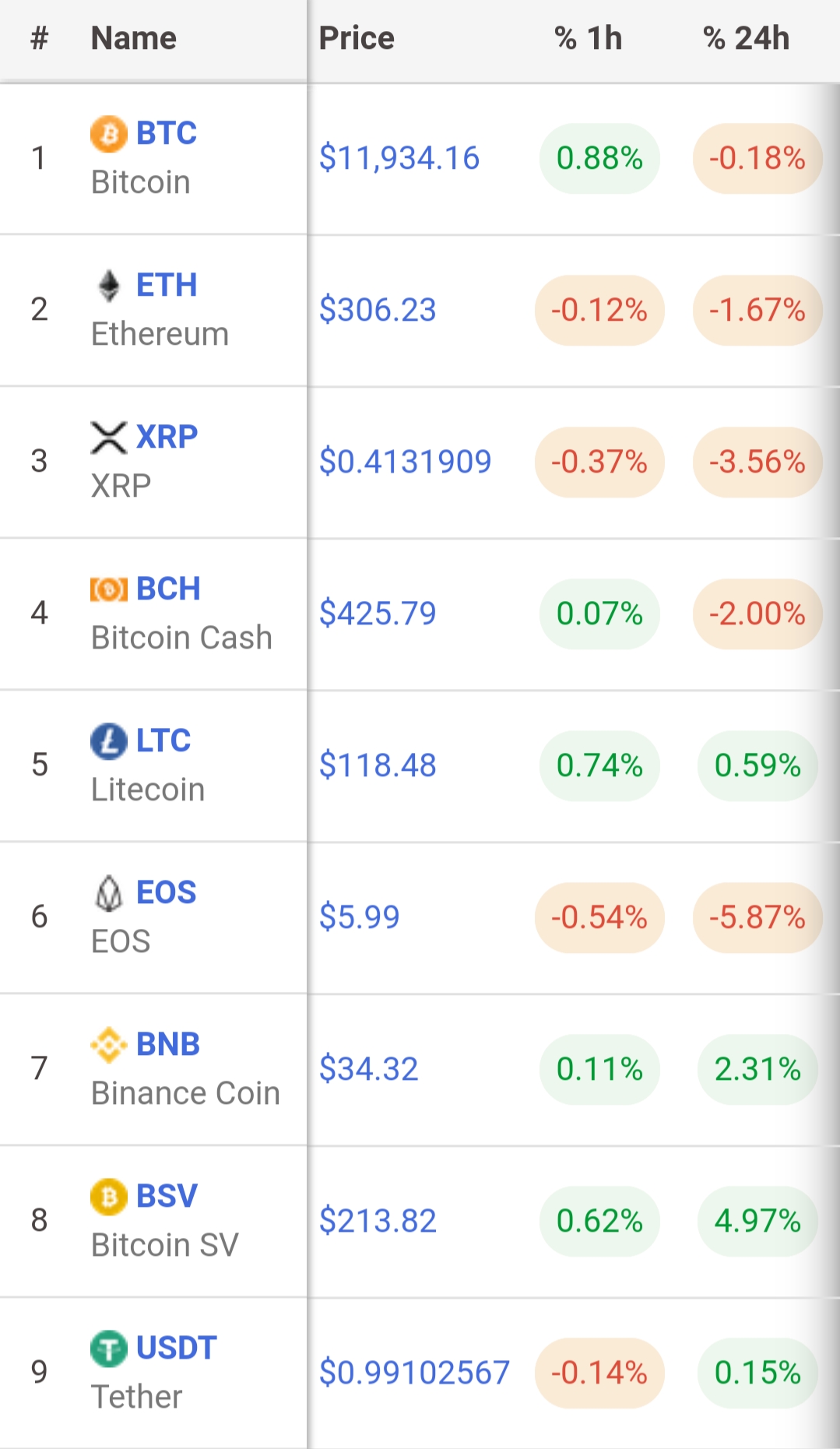Open the Bitcoin BTC coin page

(x=166, y=133)
